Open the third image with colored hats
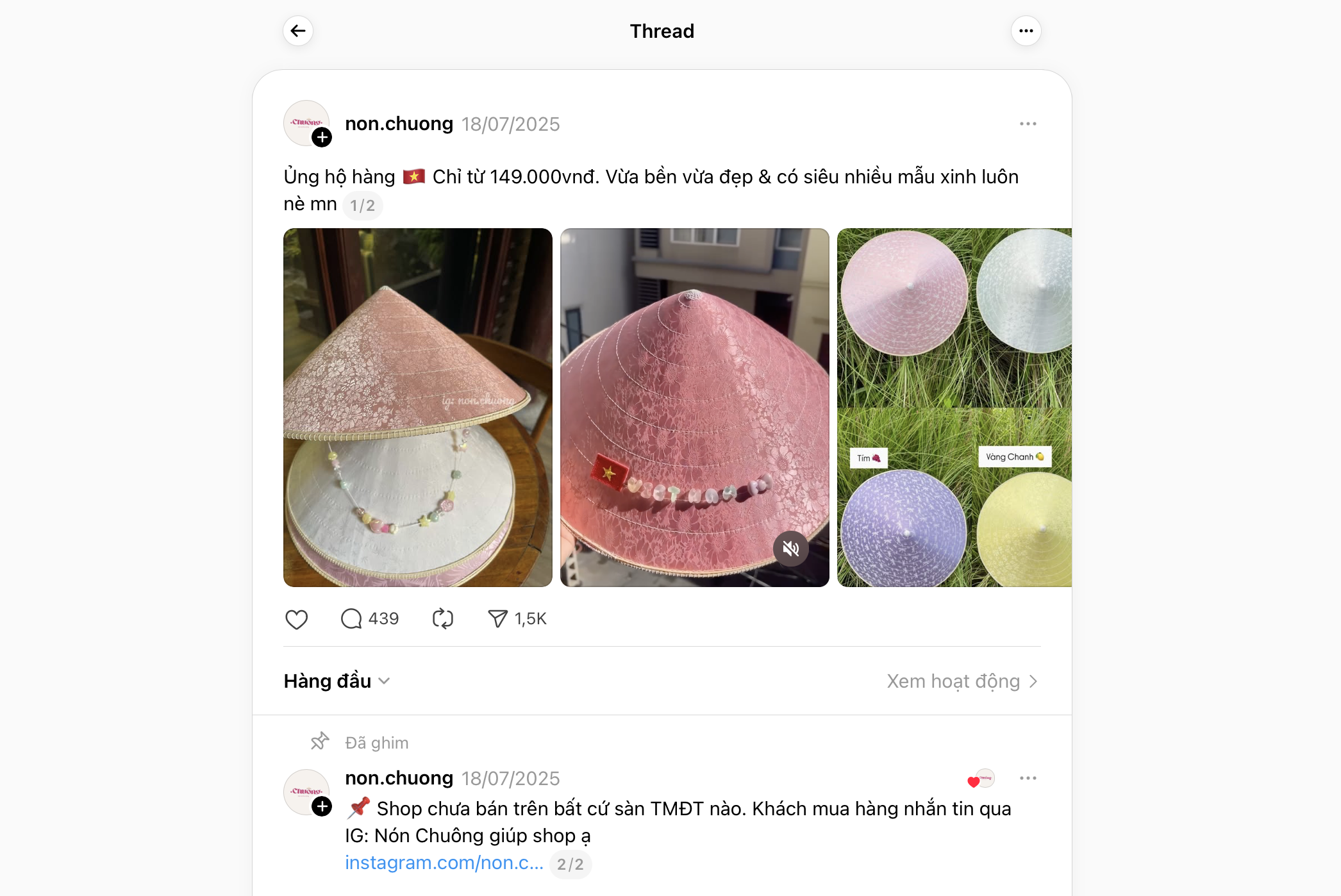The width and height of the screenshot is (1341, 896). point(954,407)
